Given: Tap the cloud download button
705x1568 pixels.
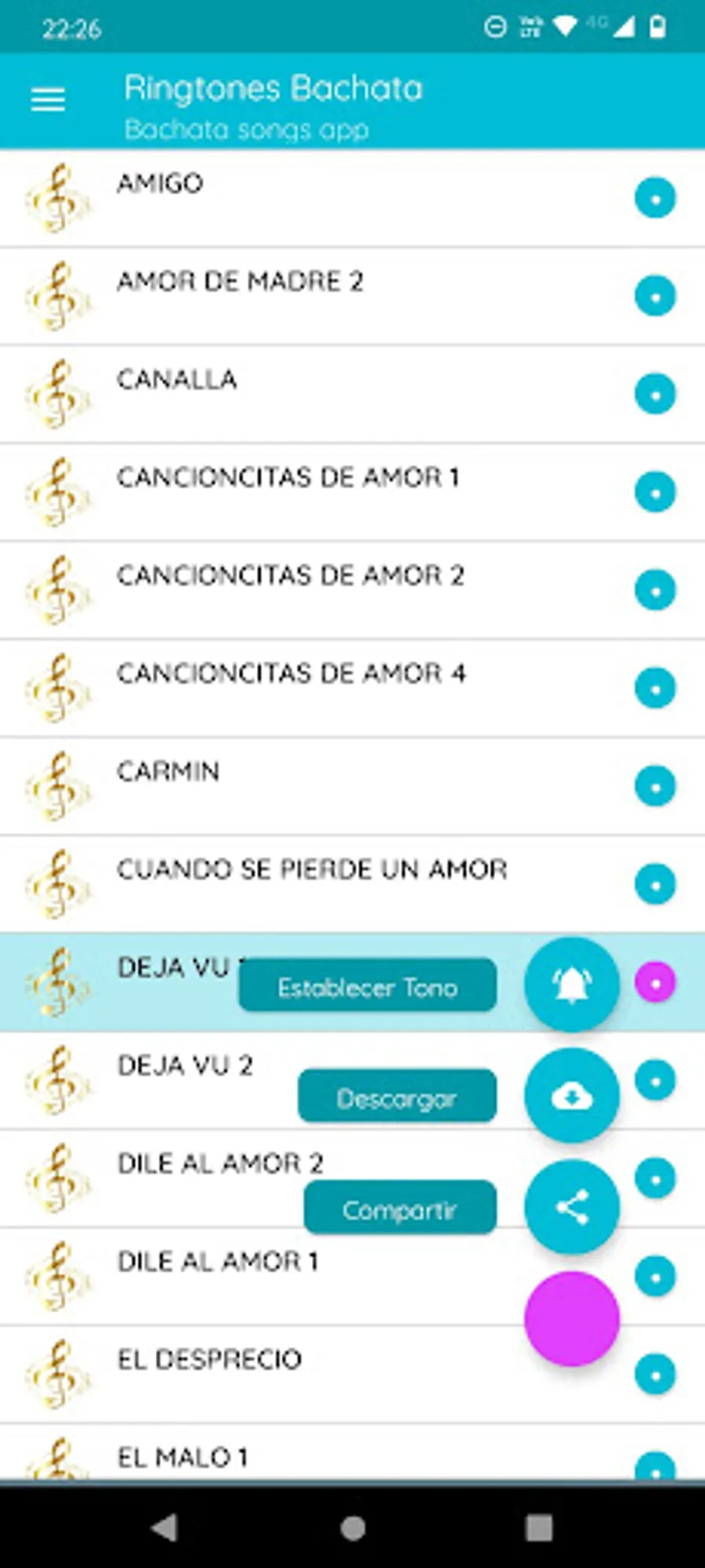Looking at the screenshot, I should 572,1095.
